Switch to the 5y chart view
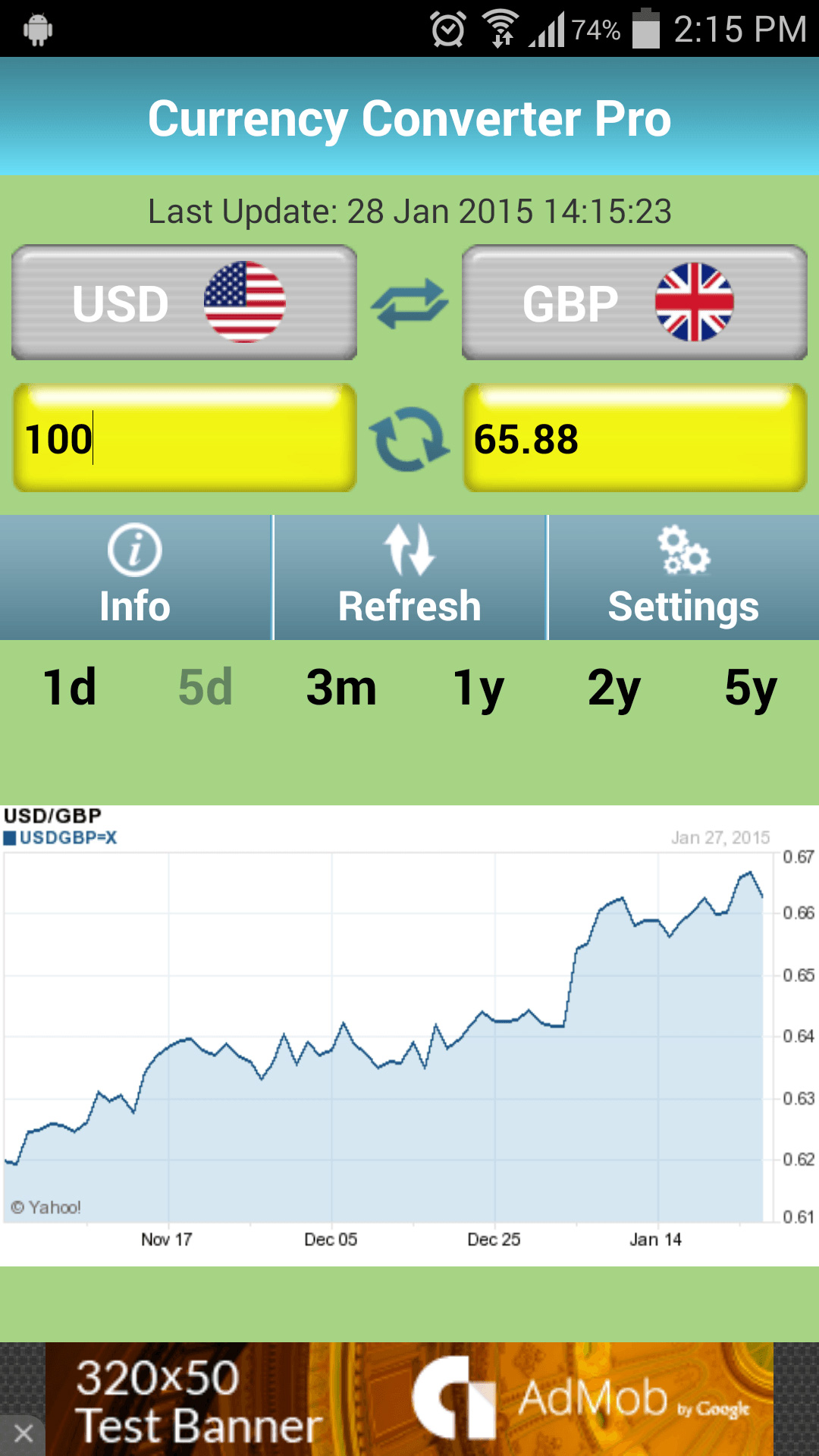The width and height of the screenshot is (819, 1456). [x=751, y=687]
